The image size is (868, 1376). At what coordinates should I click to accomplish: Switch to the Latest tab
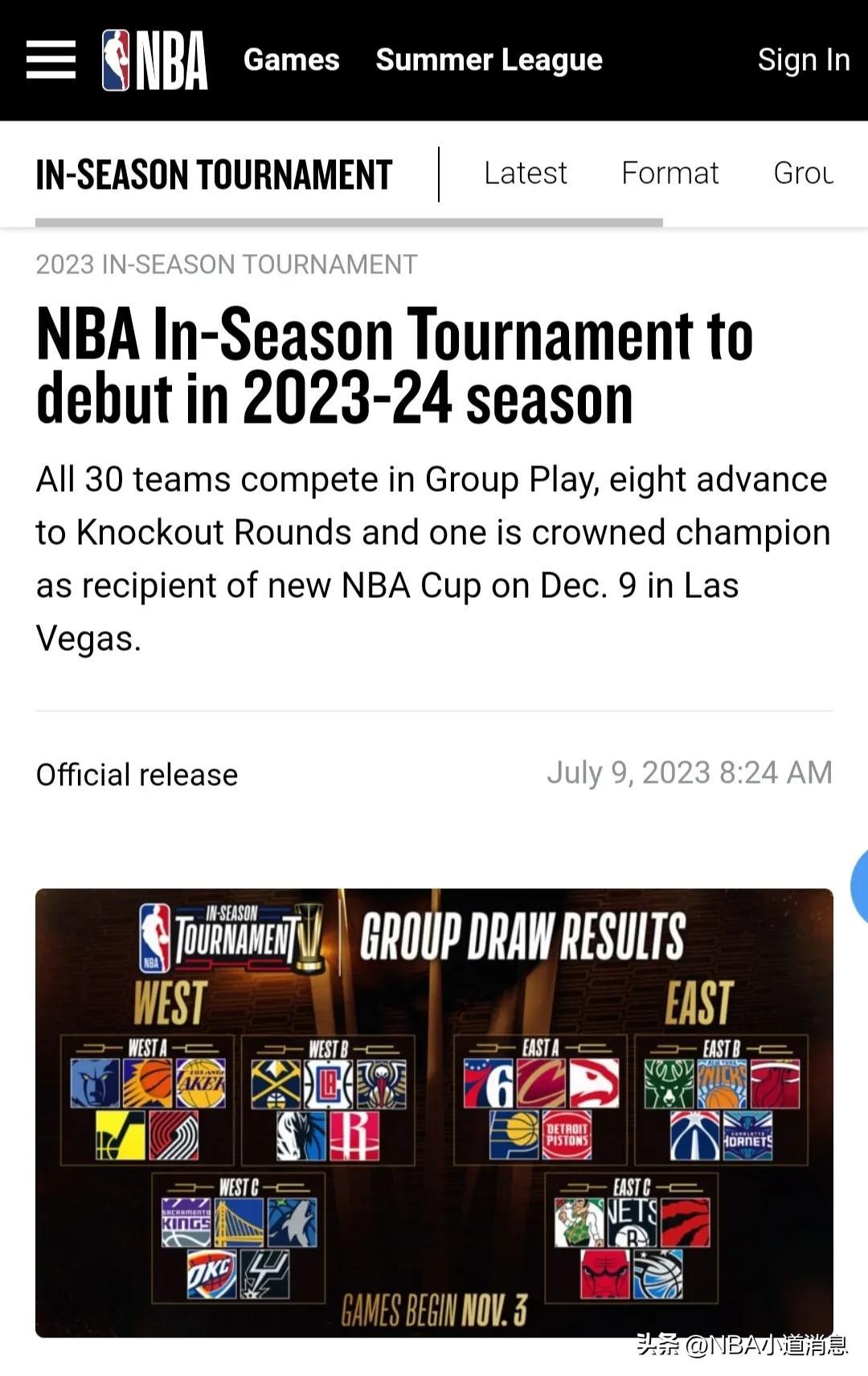(x=525, y=173)
